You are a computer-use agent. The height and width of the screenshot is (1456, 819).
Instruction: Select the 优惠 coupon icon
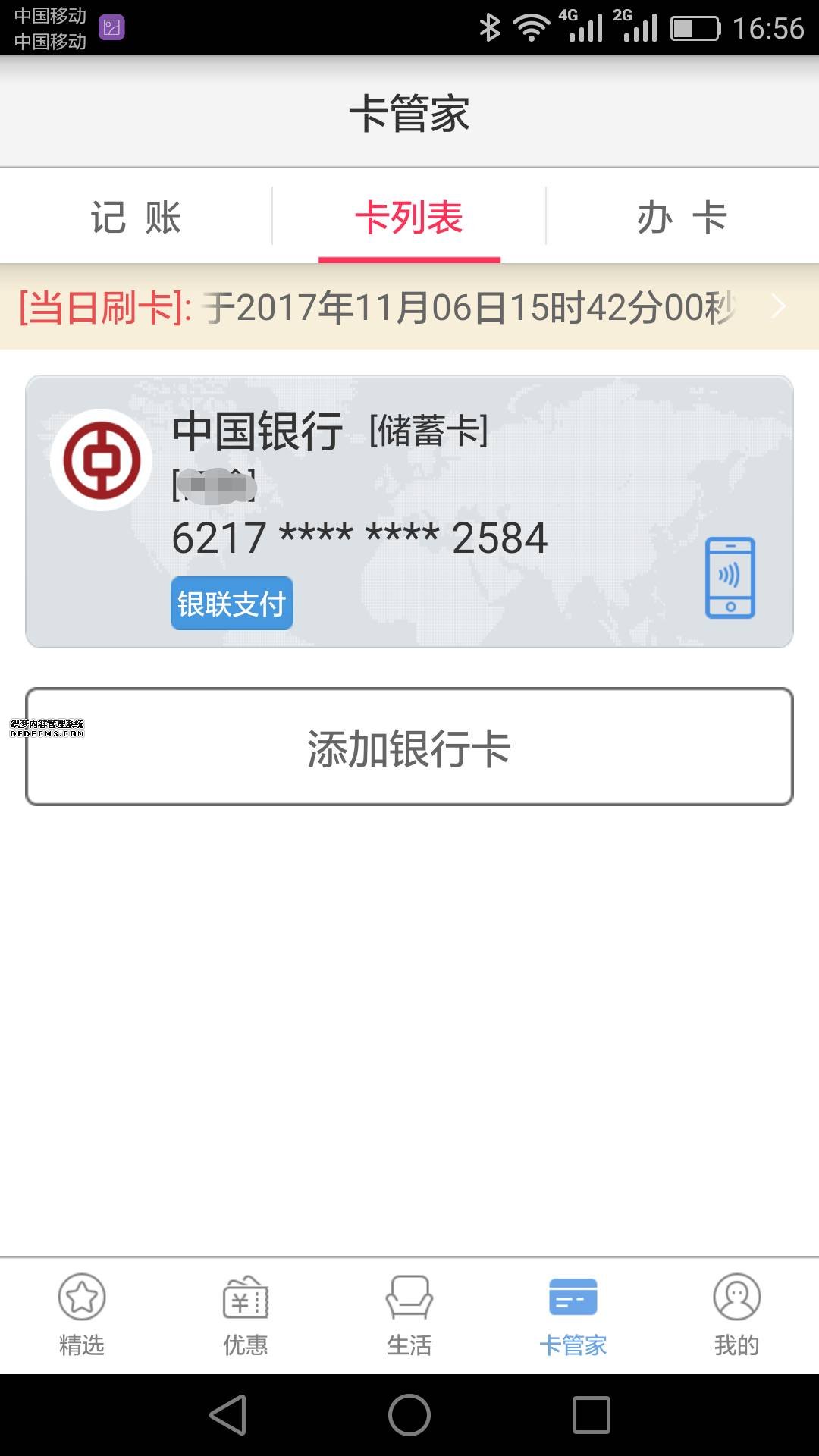tap(245, 1297)
